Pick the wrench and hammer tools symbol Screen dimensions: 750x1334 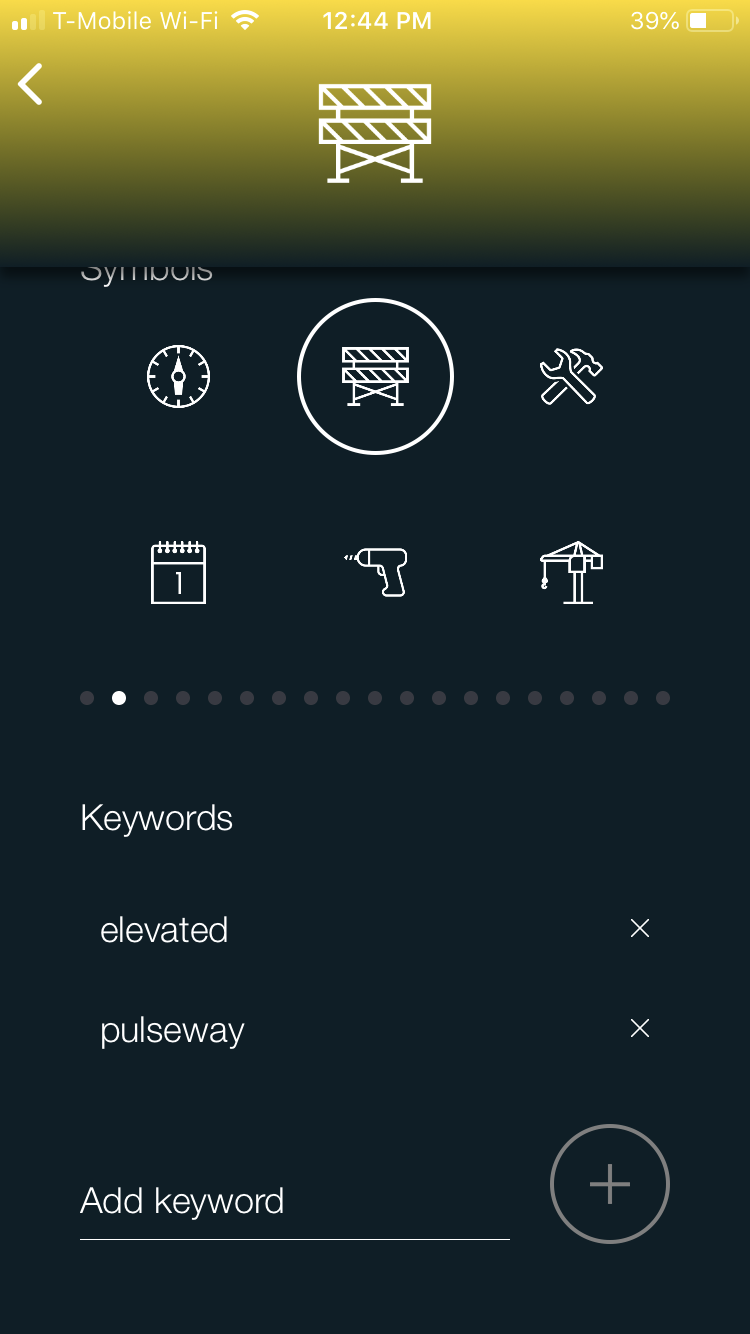tap(571, 376)
